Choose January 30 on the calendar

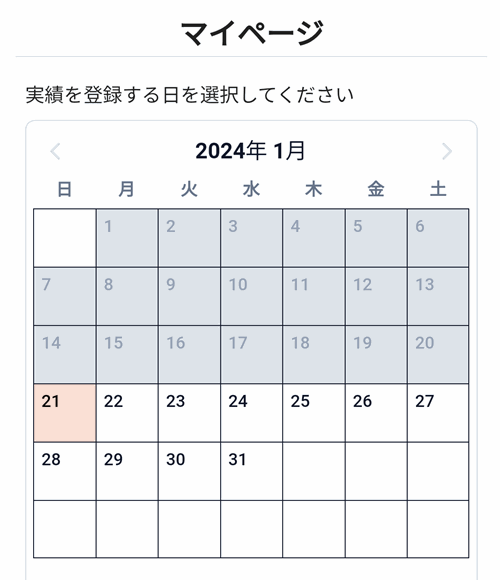pos(189,471)
